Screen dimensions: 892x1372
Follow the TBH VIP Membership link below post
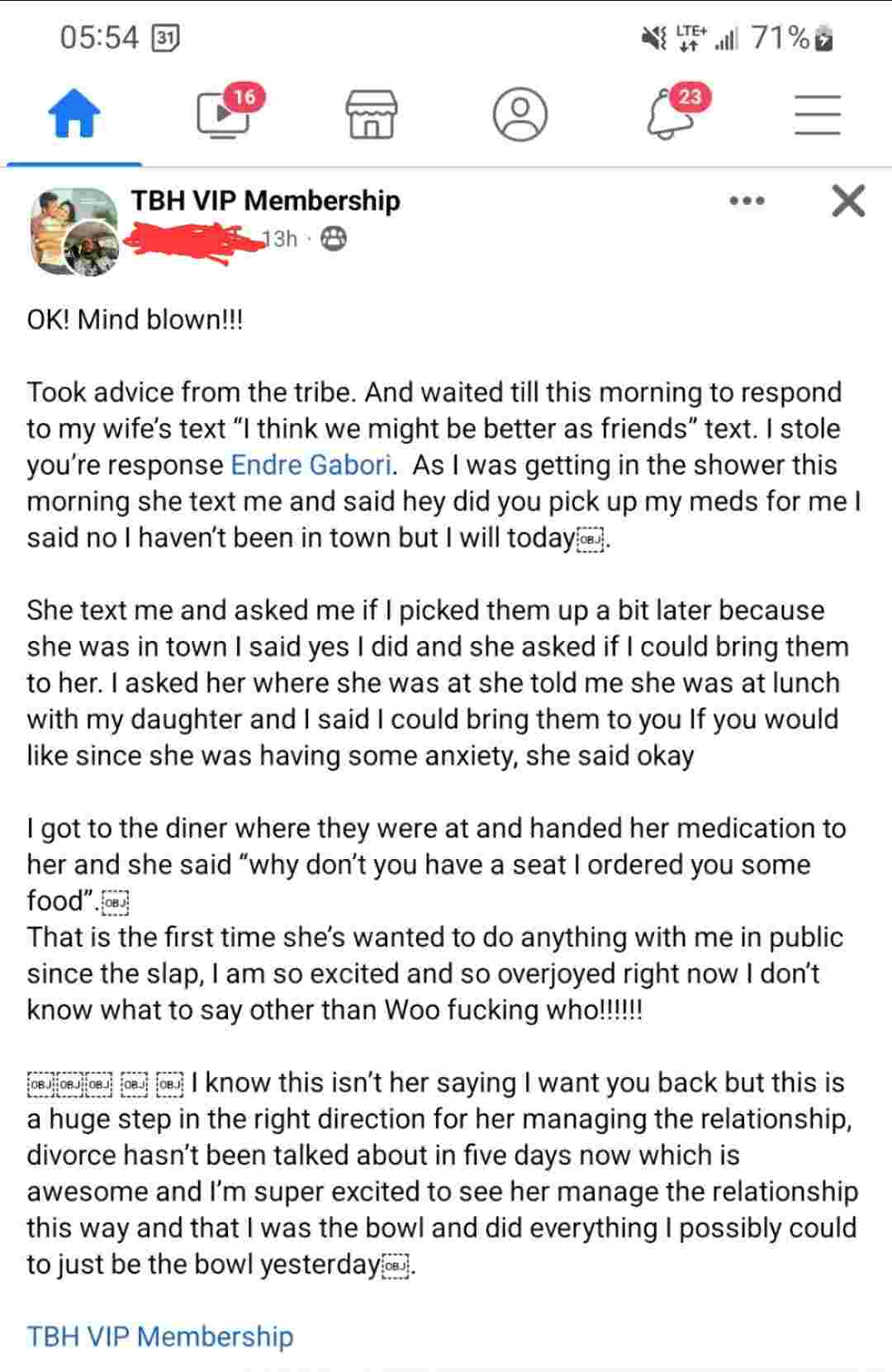click(x=160, y=1336)
